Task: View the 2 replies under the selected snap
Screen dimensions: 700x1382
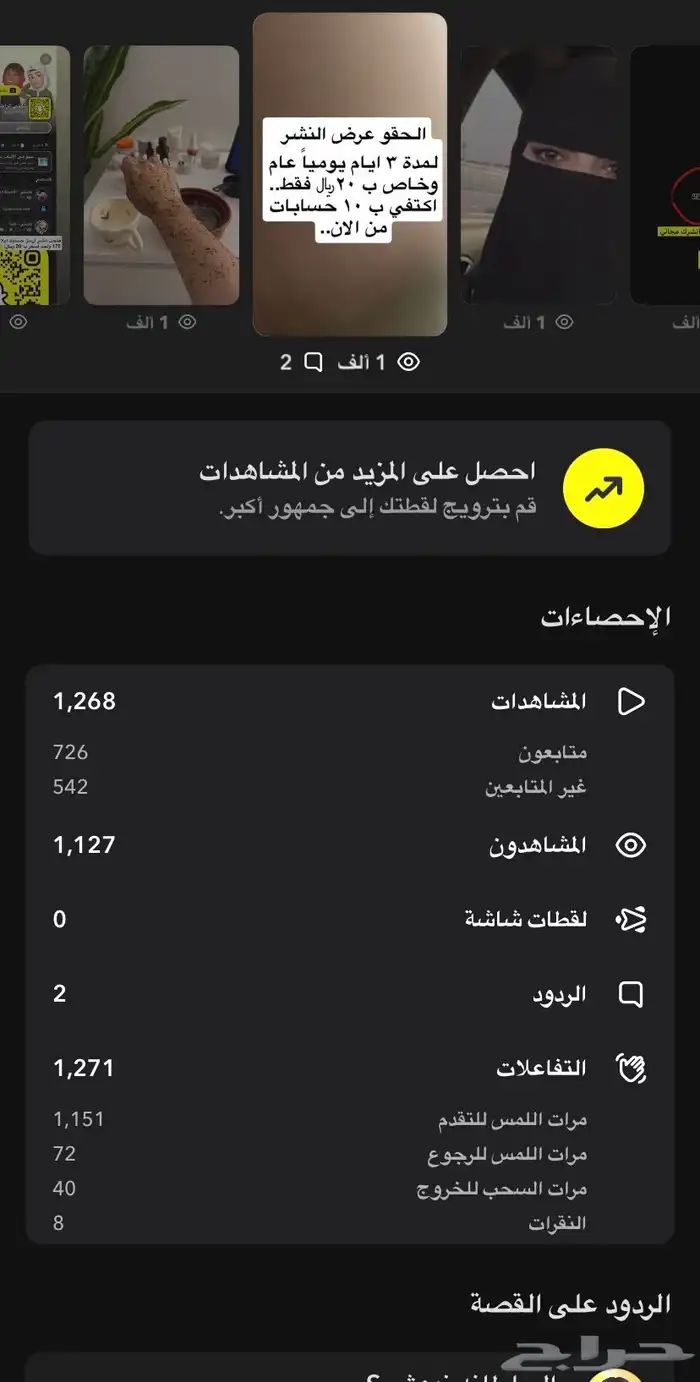Action: click(300, 362)
